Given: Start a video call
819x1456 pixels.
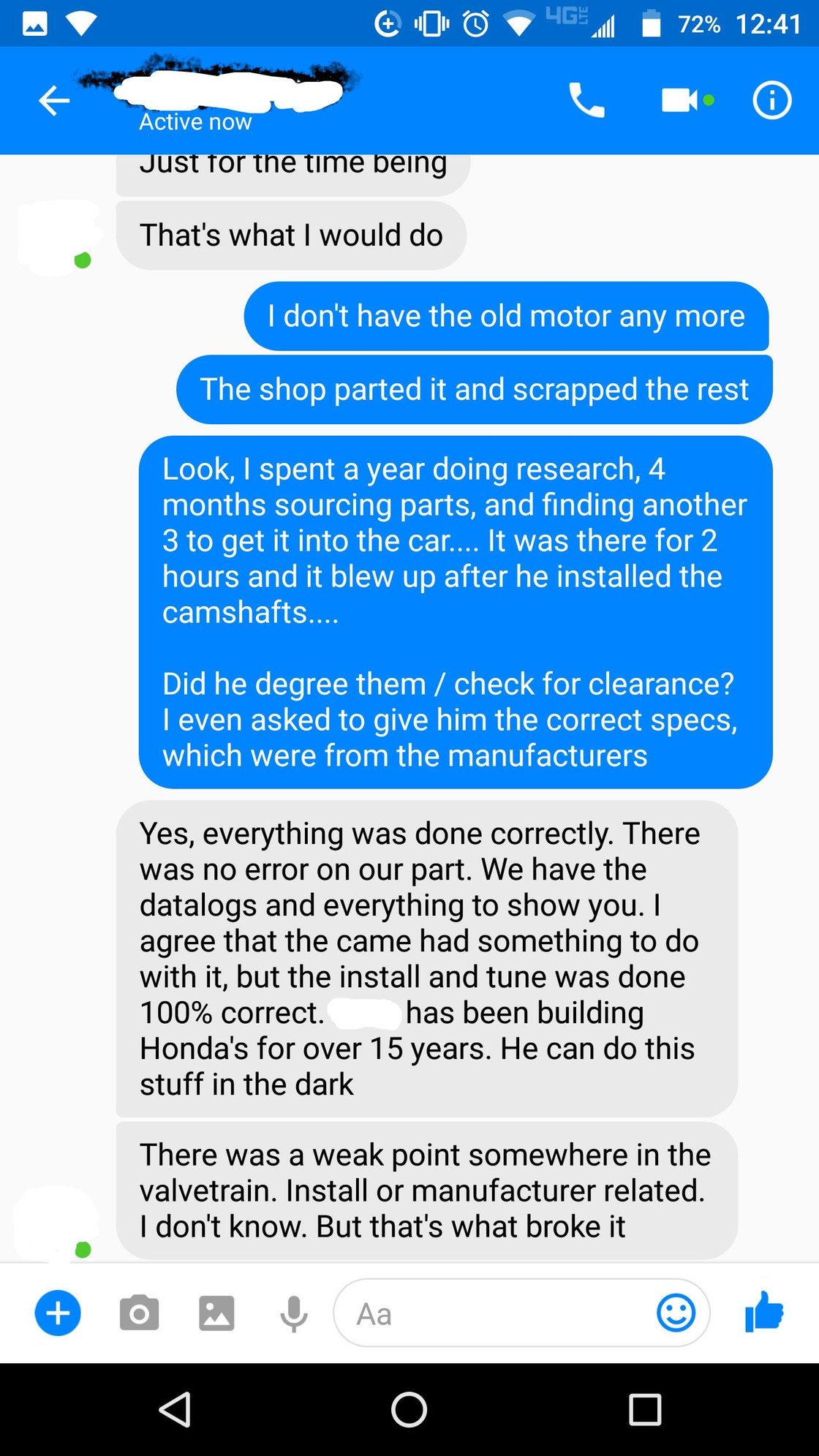Looking at the screenshot, I should pyautogui.click(x=680, y=100).
